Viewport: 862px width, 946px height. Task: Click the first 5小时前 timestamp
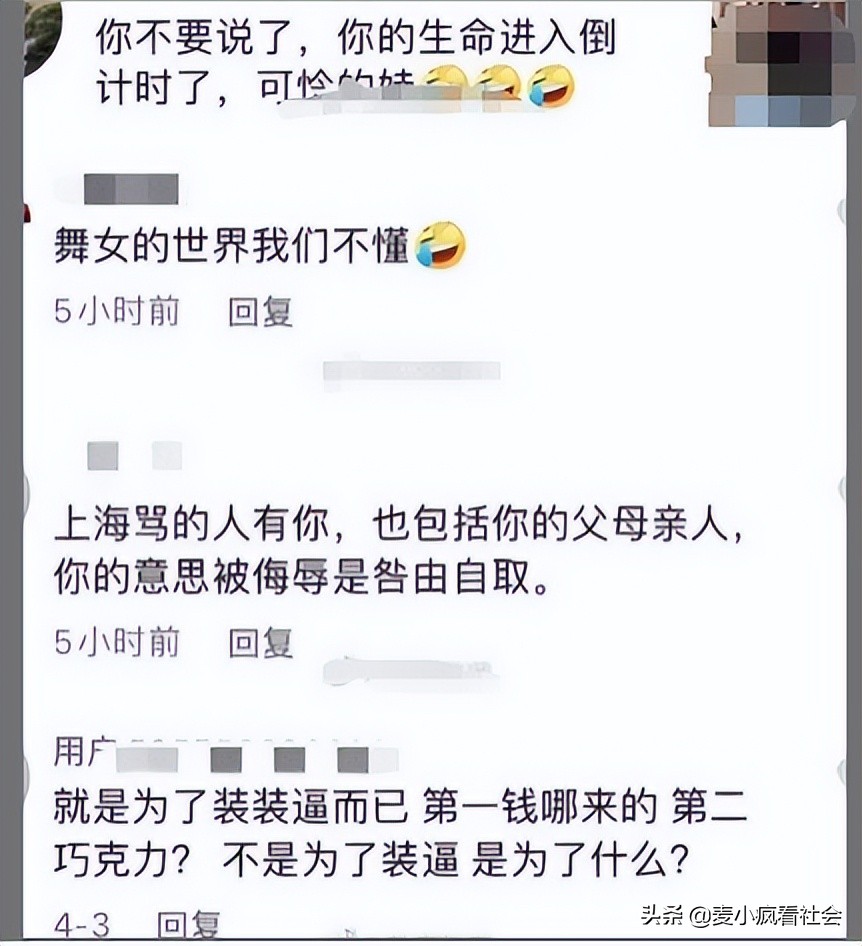(x=115, y=310)
